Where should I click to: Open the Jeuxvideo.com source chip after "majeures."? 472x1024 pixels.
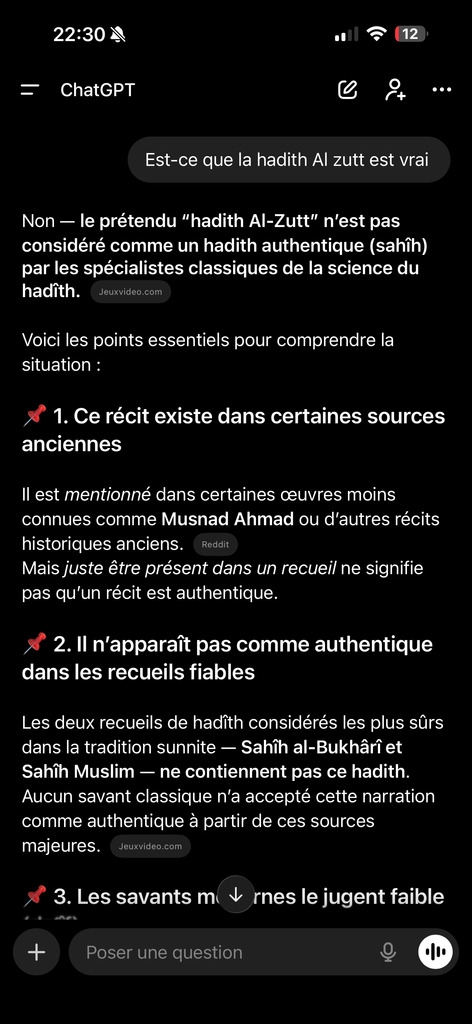click(150, 846)
